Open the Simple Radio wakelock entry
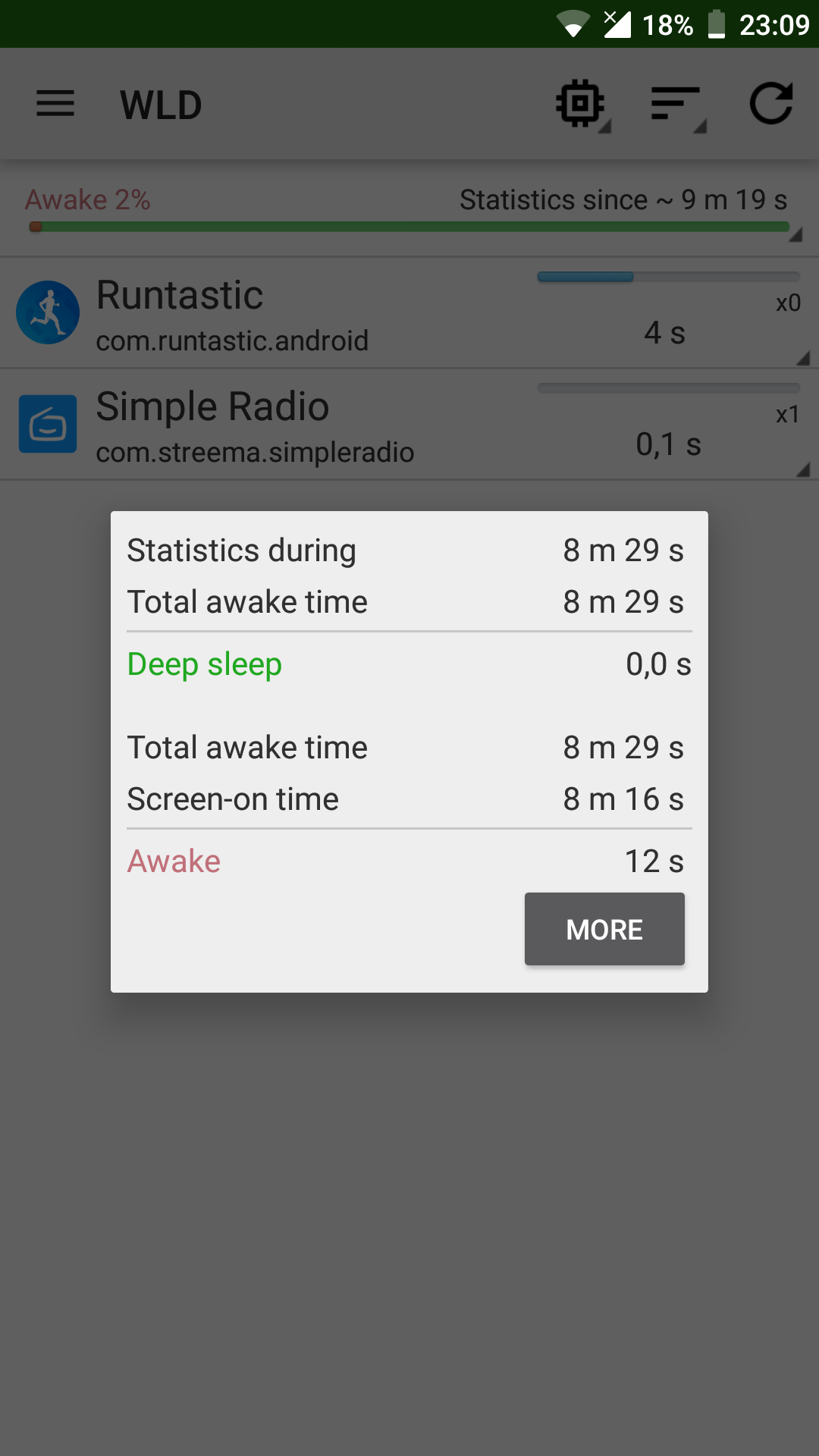 coord(409,425)
